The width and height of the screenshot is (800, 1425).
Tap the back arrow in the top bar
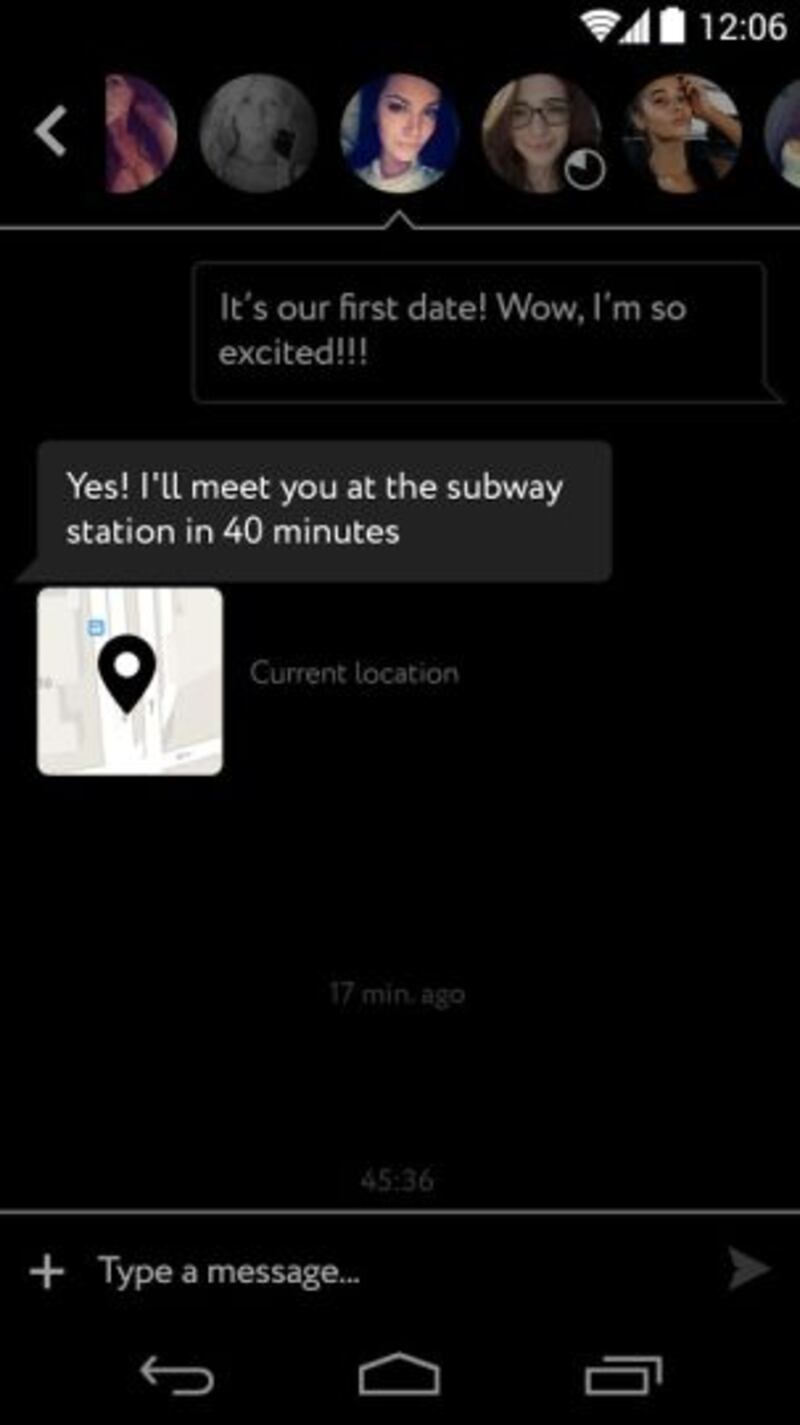tap(51, 133)
